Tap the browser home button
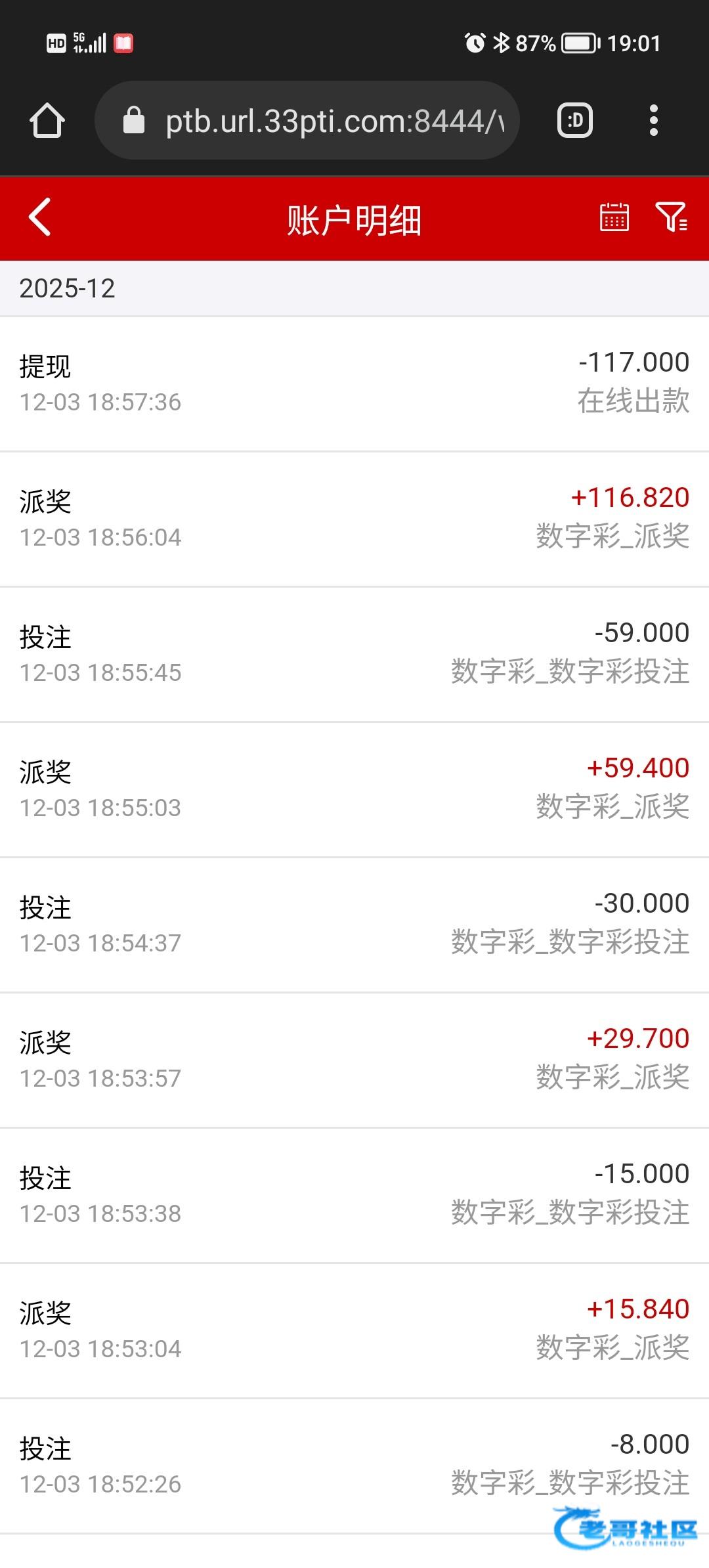The image size is (709, 1568). tap(47, 121)
